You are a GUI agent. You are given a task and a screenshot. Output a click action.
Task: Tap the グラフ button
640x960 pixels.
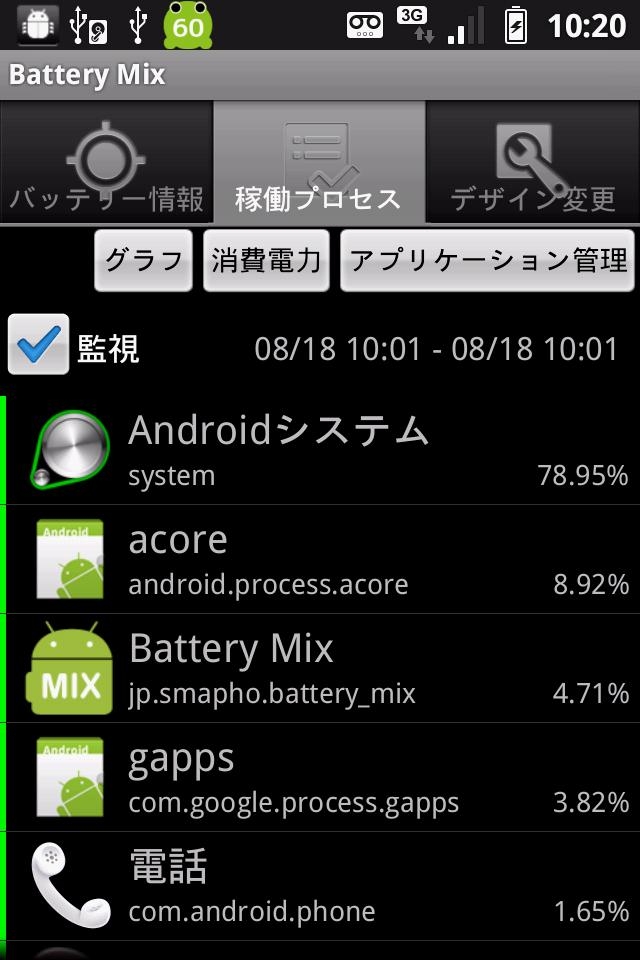pos(145,260)
